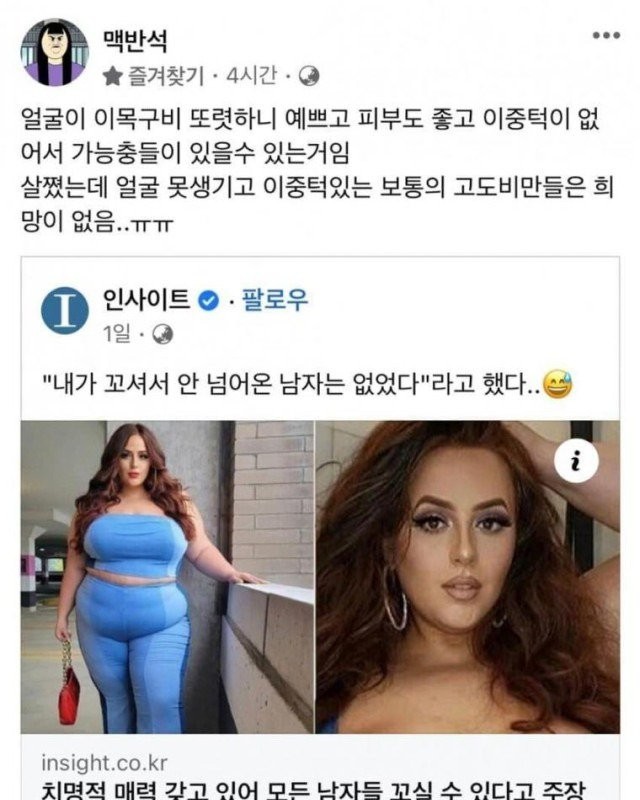The width and height of the screenshot is (640, 800).
Task: Open the photo of the woman in the blue outfit
Action: pos(165,575)
